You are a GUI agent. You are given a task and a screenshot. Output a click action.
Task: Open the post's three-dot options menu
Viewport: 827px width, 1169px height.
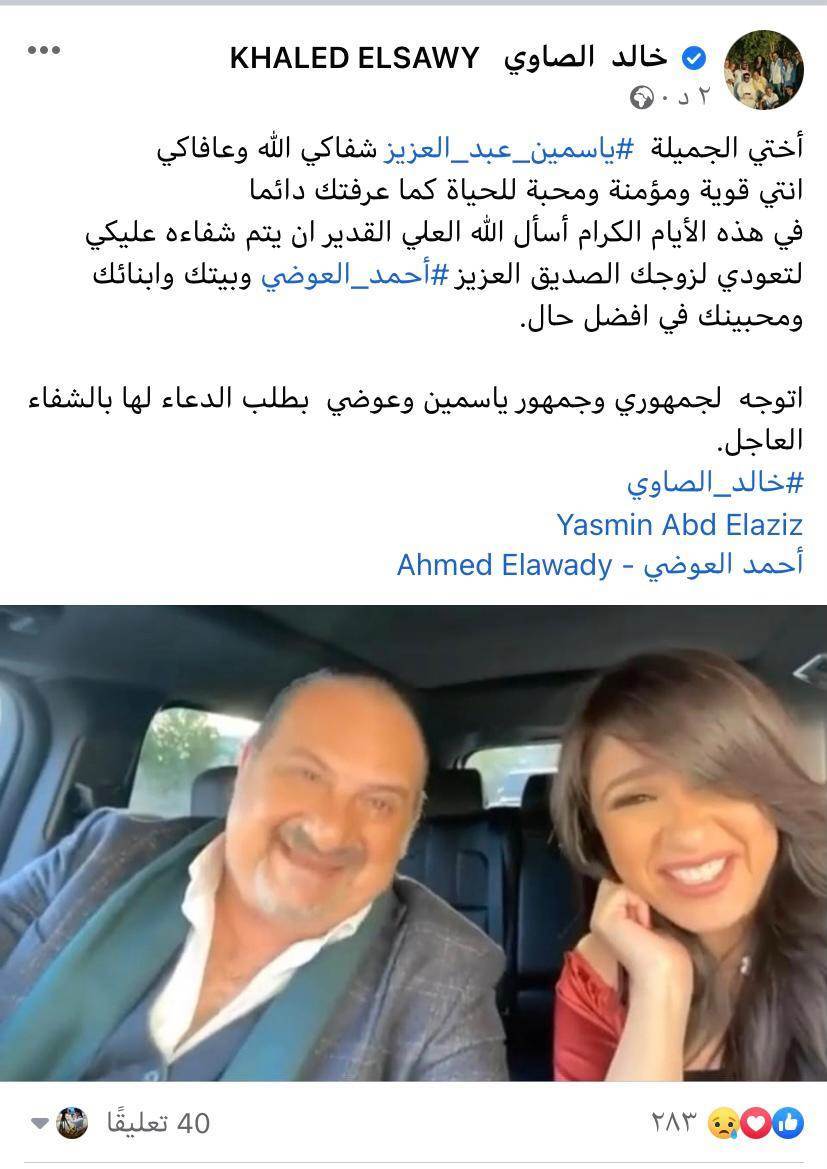[x=44, y=50]
